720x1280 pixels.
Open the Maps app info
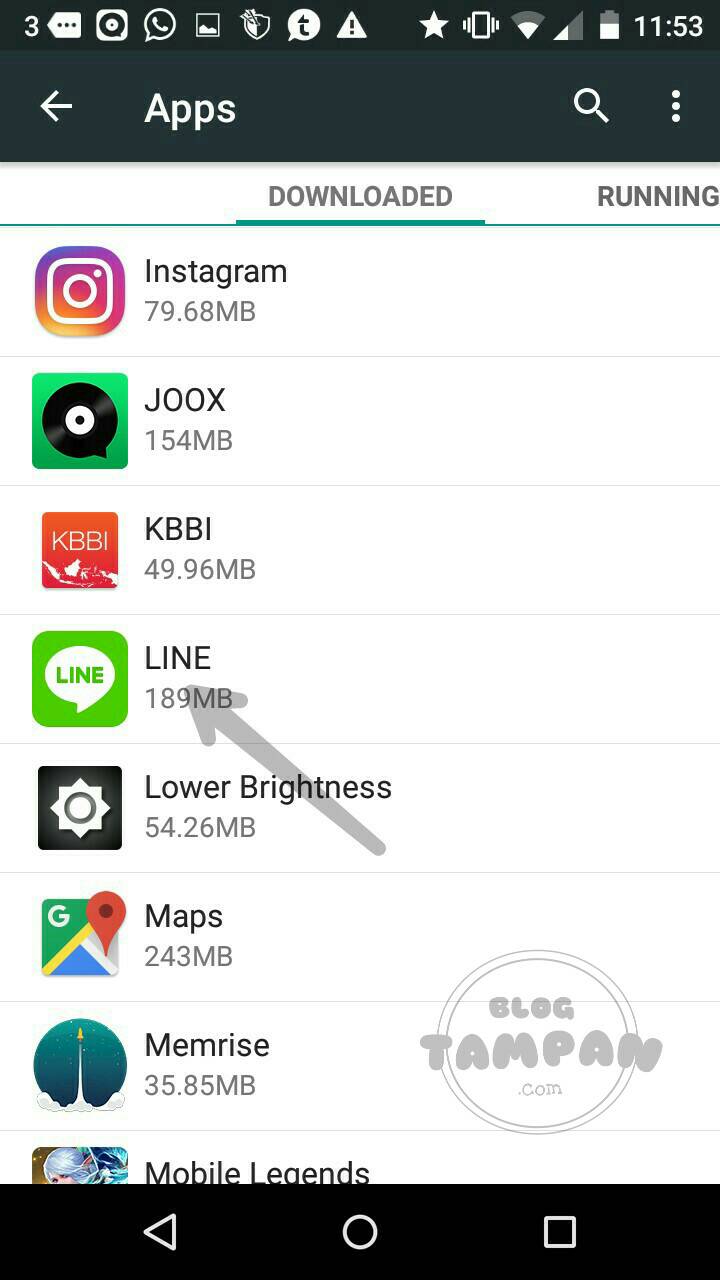pos(360,937)
